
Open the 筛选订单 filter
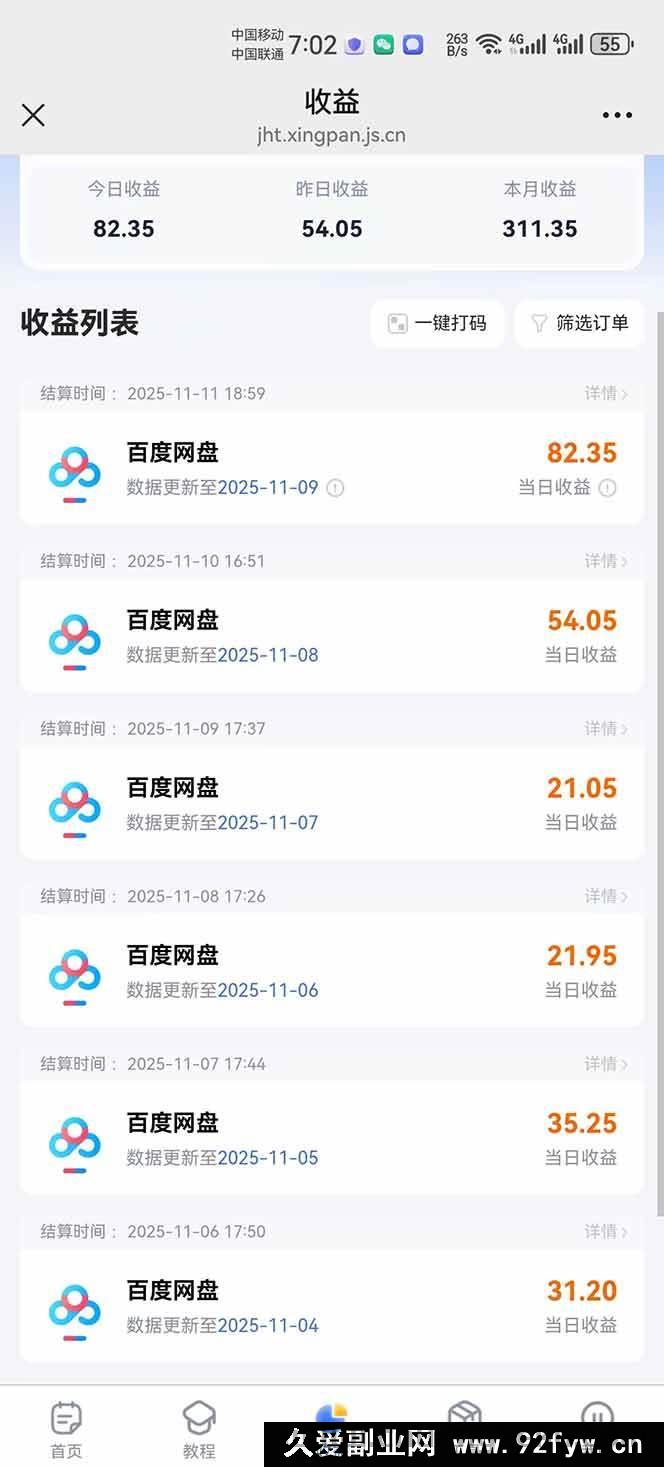[x=580, y=323]
